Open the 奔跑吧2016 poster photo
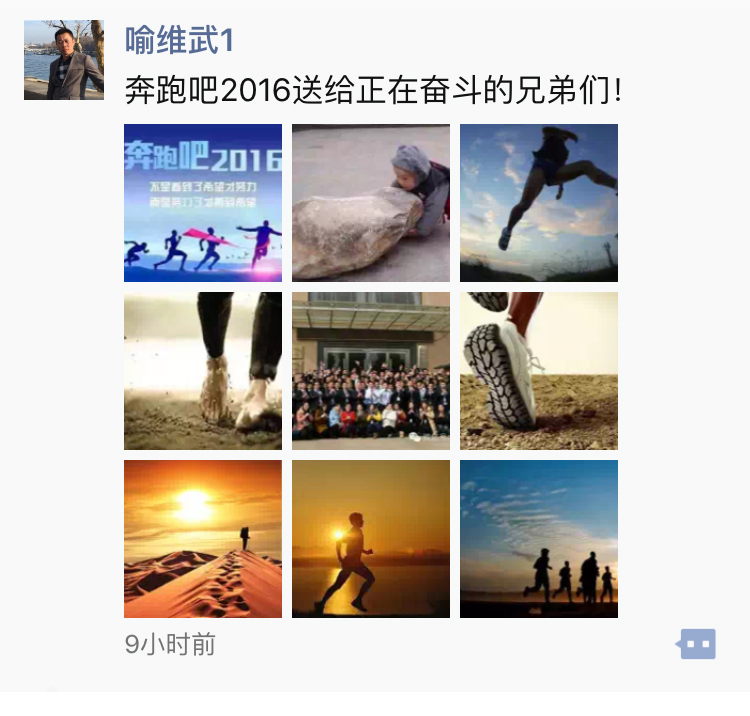The height and width of the screenshot is (716, 750). point(203,203)
